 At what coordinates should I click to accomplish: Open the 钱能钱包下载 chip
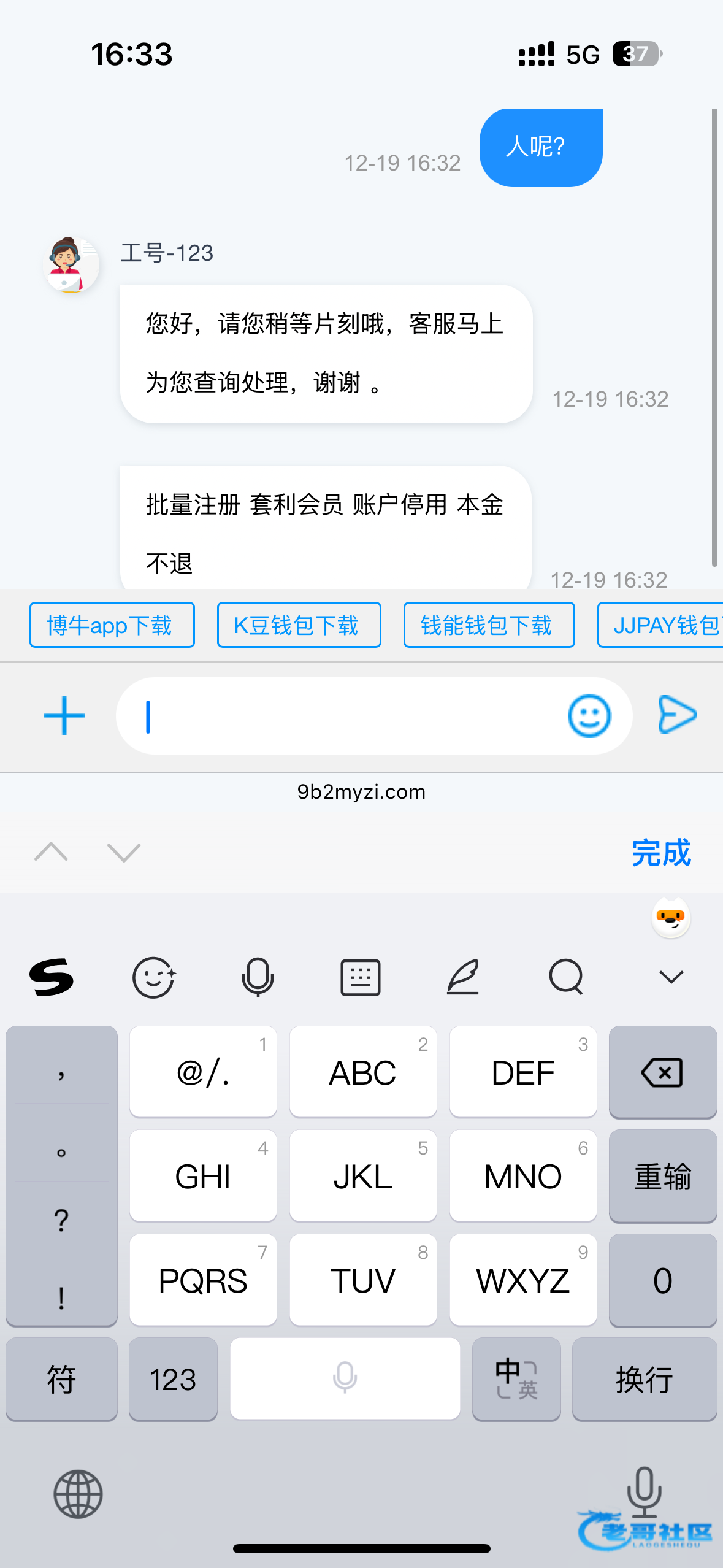[489, 625]
